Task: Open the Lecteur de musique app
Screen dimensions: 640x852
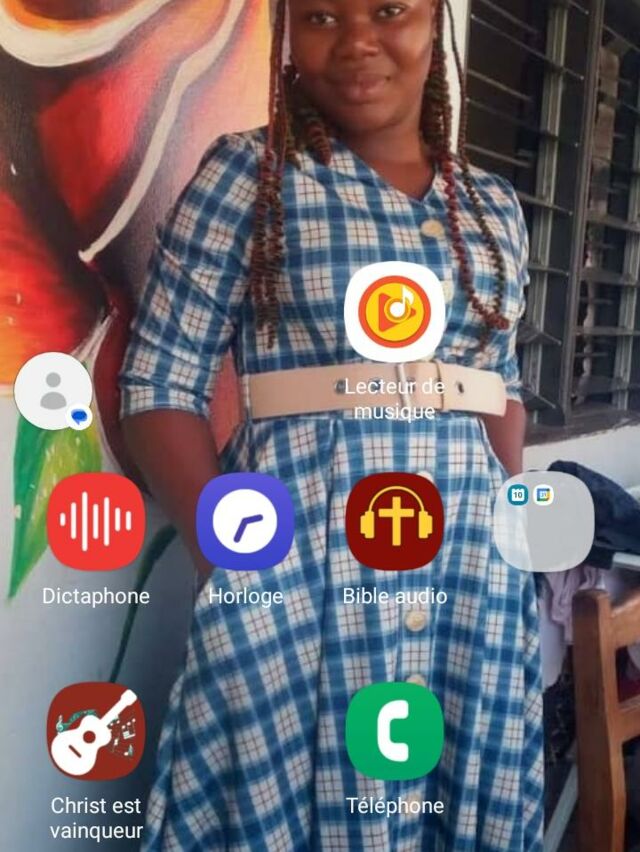Action: (394, 311)
